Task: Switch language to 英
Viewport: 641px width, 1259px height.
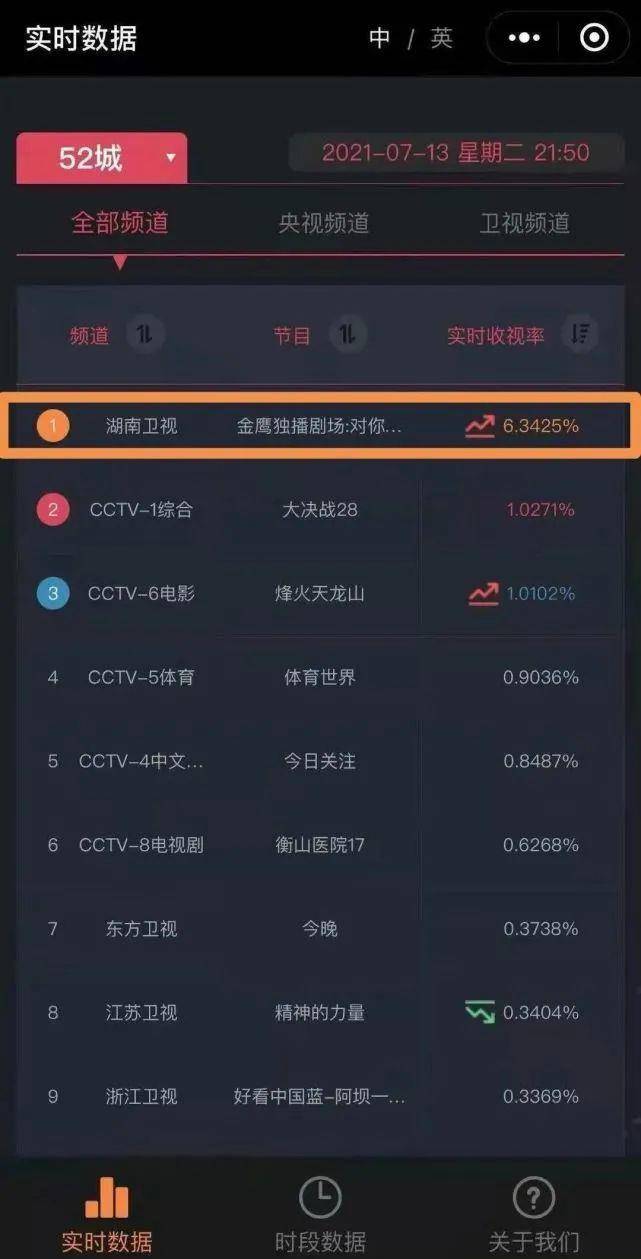Action: pos(441,38)
